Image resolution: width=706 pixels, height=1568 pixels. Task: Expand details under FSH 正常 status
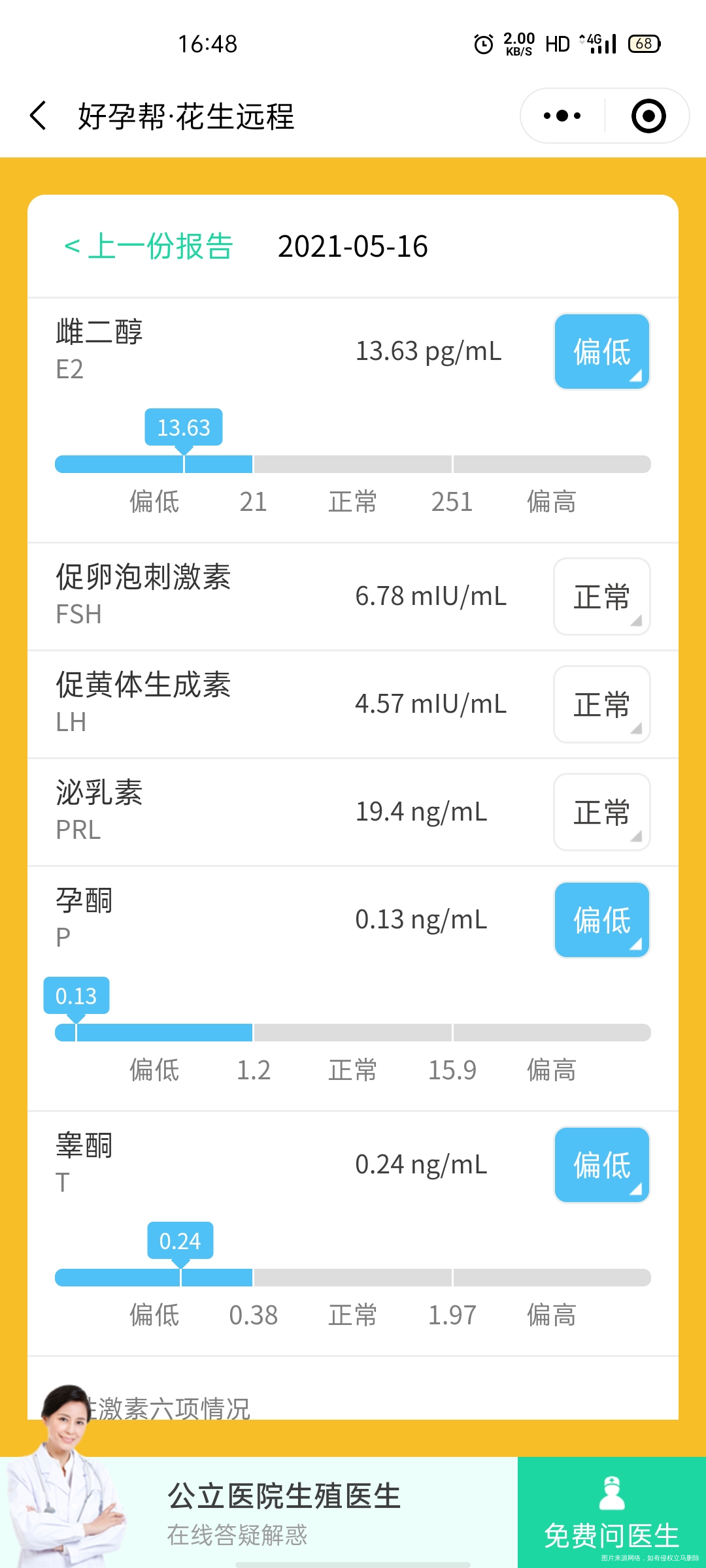(601, 596)
